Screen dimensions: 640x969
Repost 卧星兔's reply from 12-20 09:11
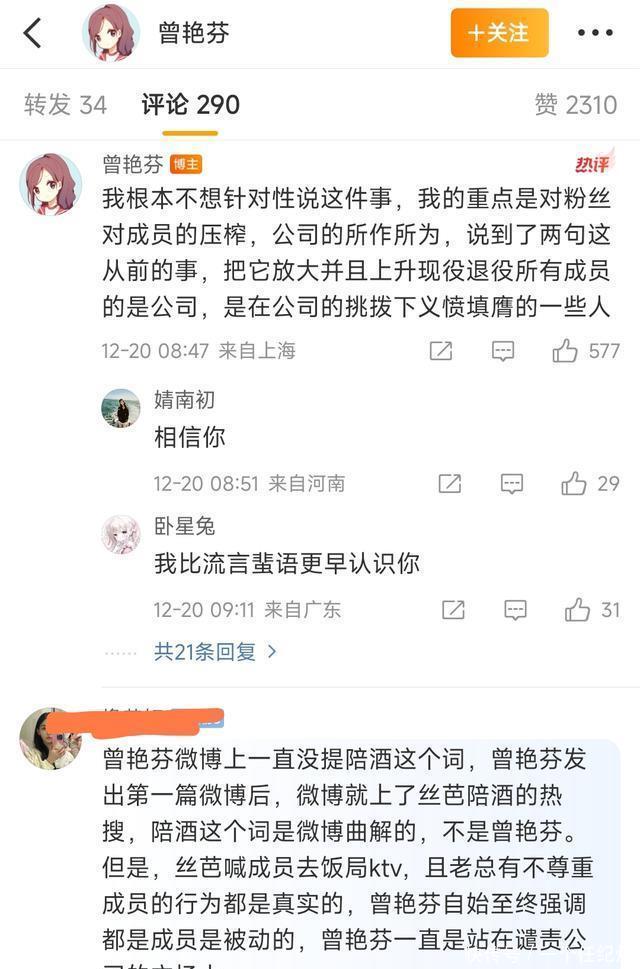[x=453, y=610]
